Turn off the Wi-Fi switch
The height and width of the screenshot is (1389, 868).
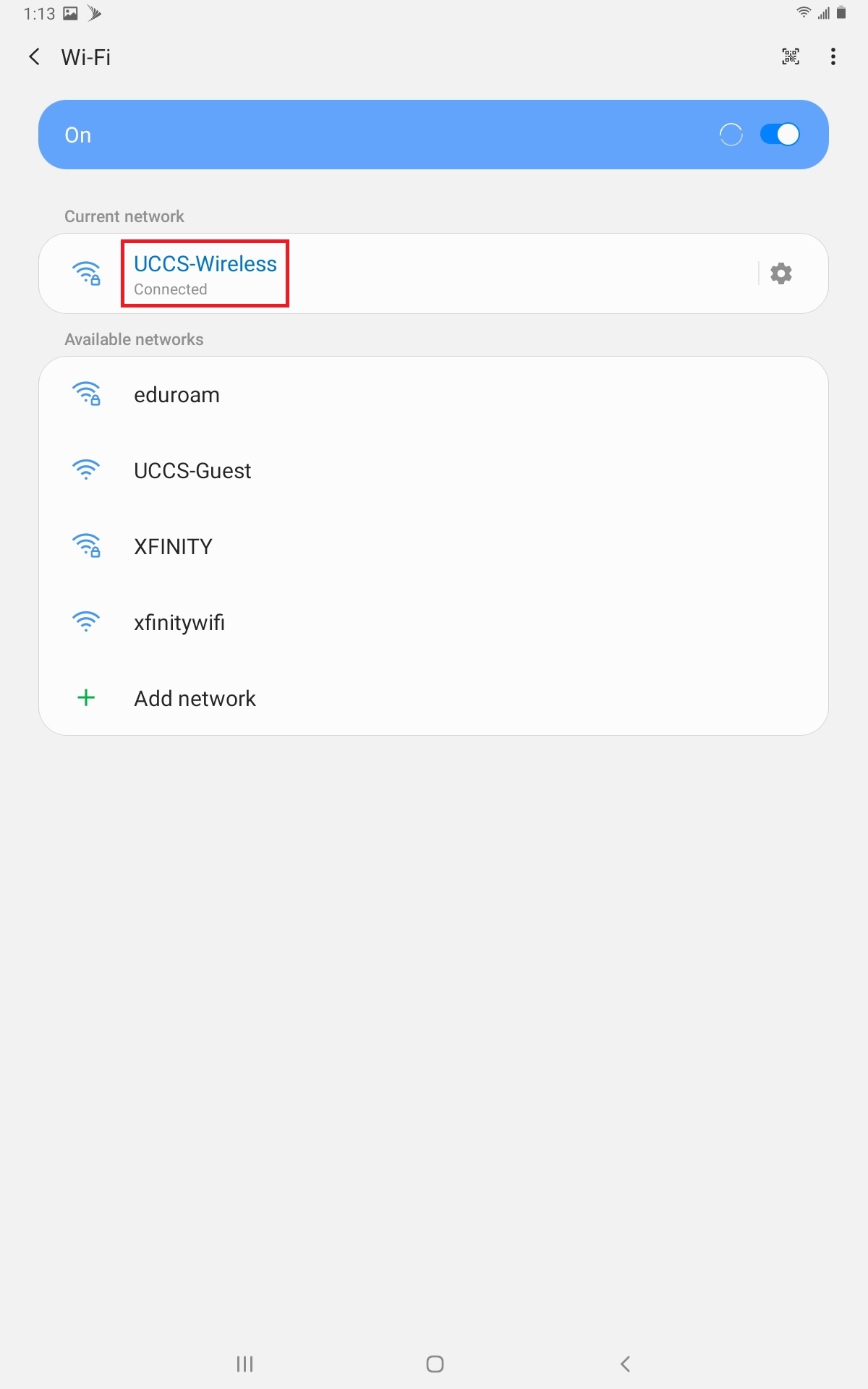(x=779, y=135)
